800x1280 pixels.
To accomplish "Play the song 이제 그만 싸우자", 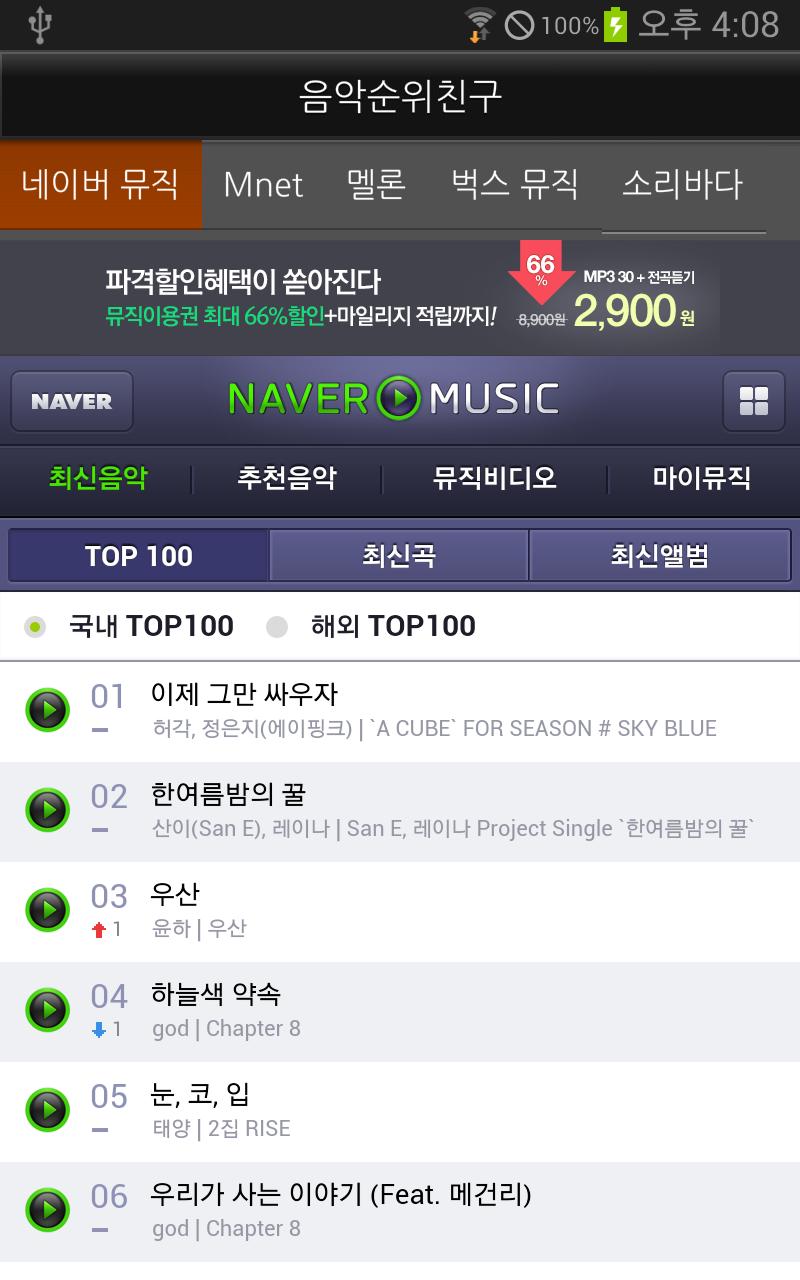I will (46, 710).
